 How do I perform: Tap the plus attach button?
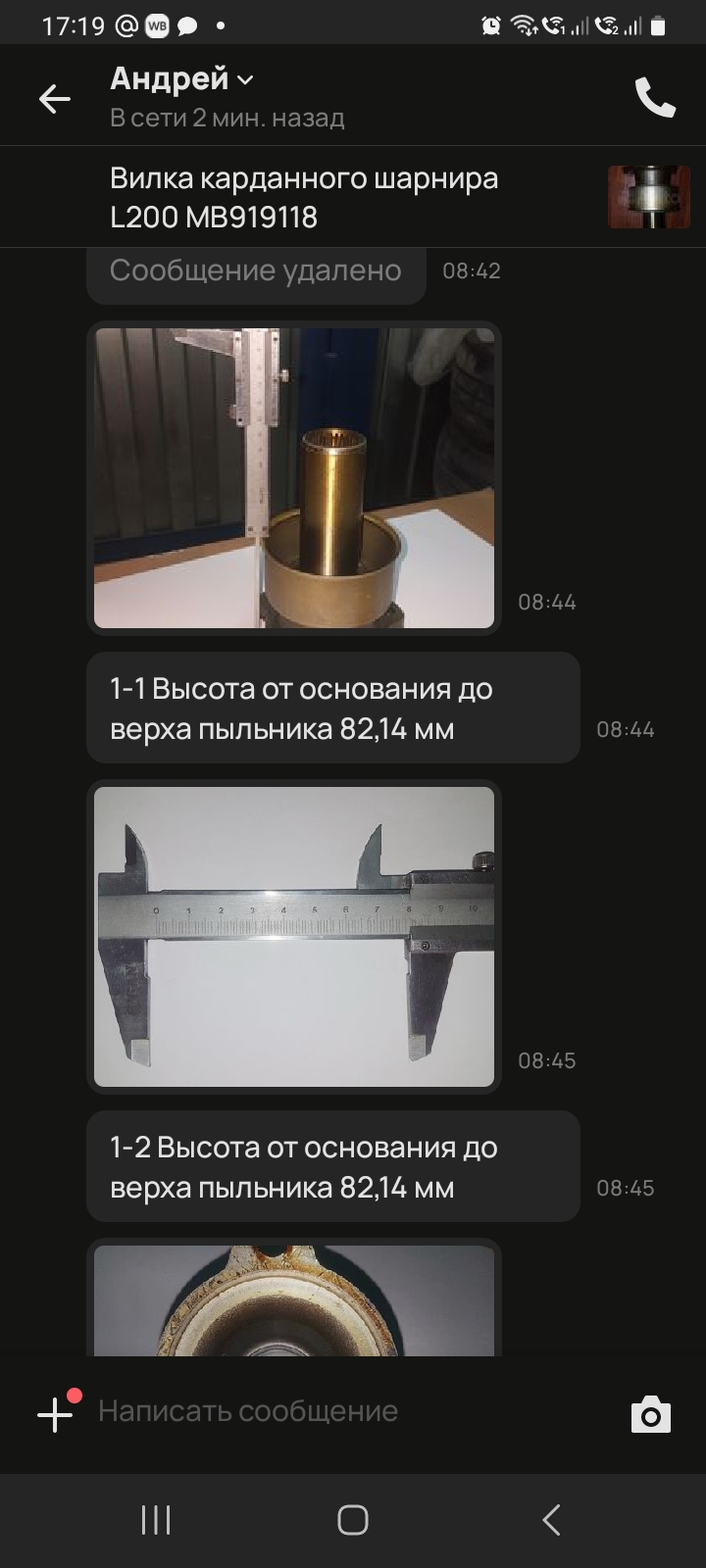point(55,1413)
